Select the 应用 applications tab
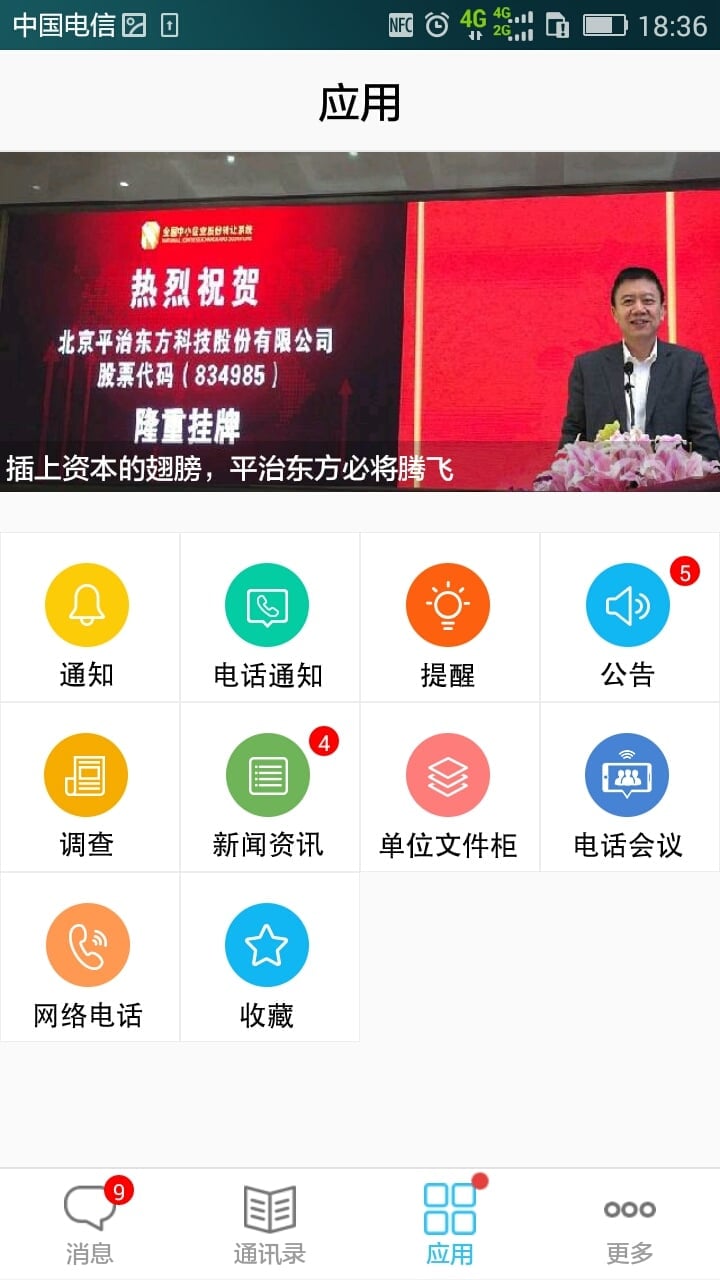 [x=450, y=1220]
